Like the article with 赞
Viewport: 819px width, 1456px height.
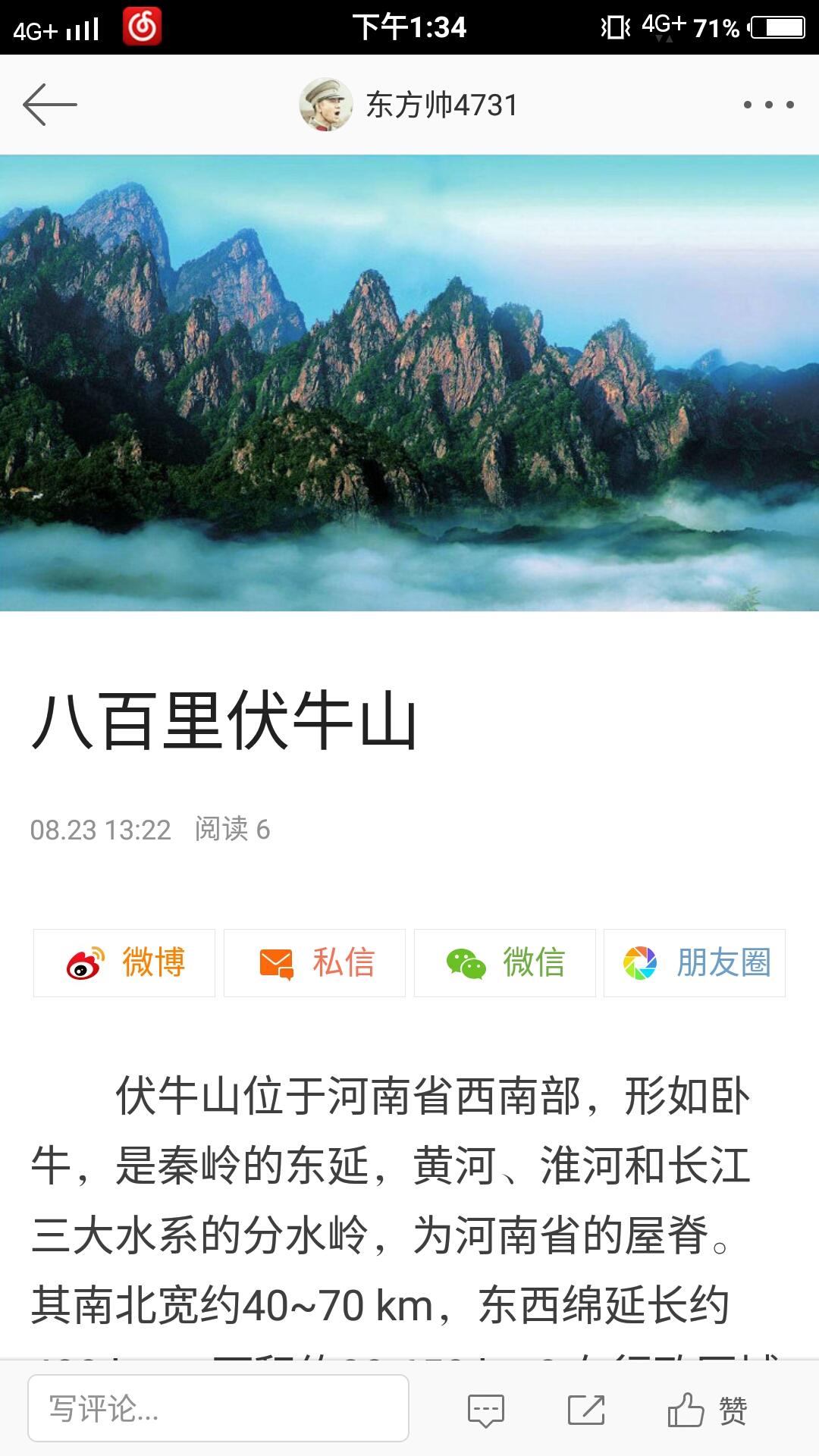point(708,1410)
